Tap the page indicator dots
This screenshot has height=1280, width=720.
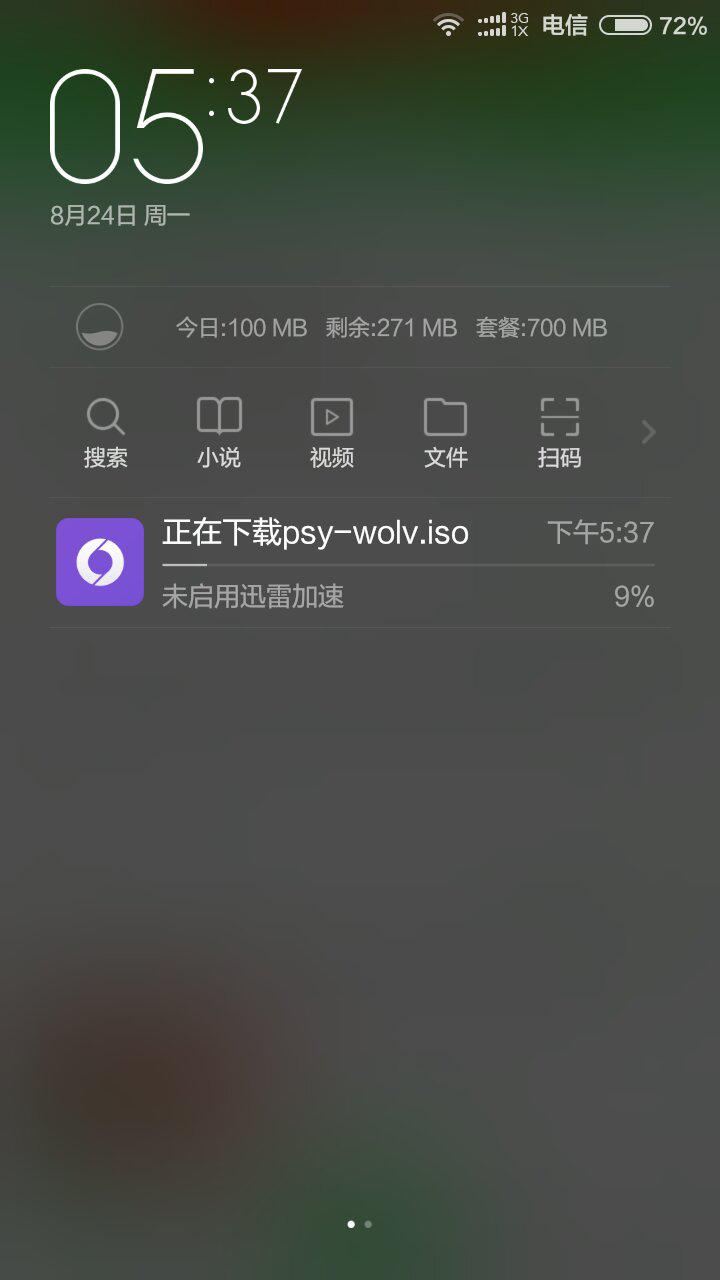click(x=359, y=1224)
